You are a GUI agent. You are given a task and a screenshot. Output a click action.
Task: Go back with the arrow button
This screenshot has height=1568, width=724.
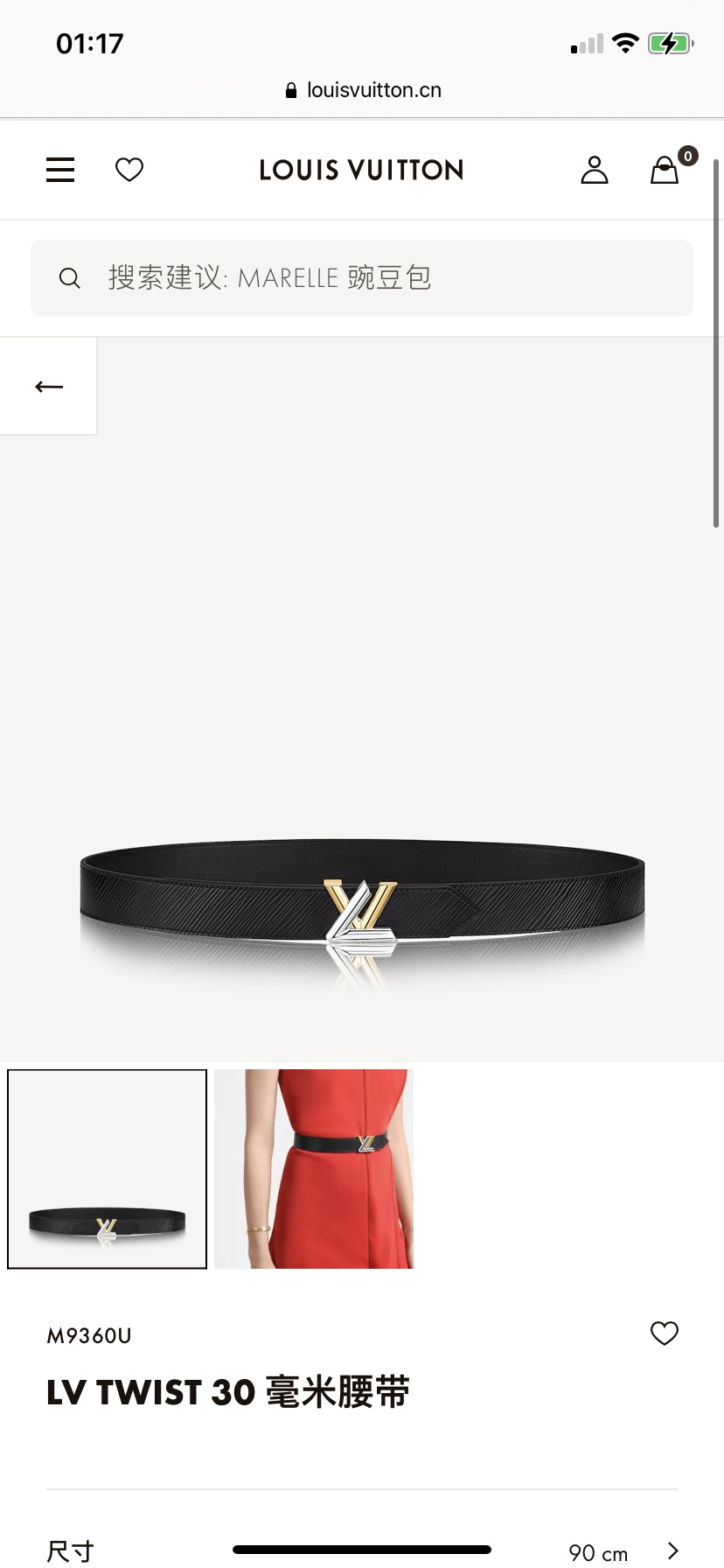49,387
